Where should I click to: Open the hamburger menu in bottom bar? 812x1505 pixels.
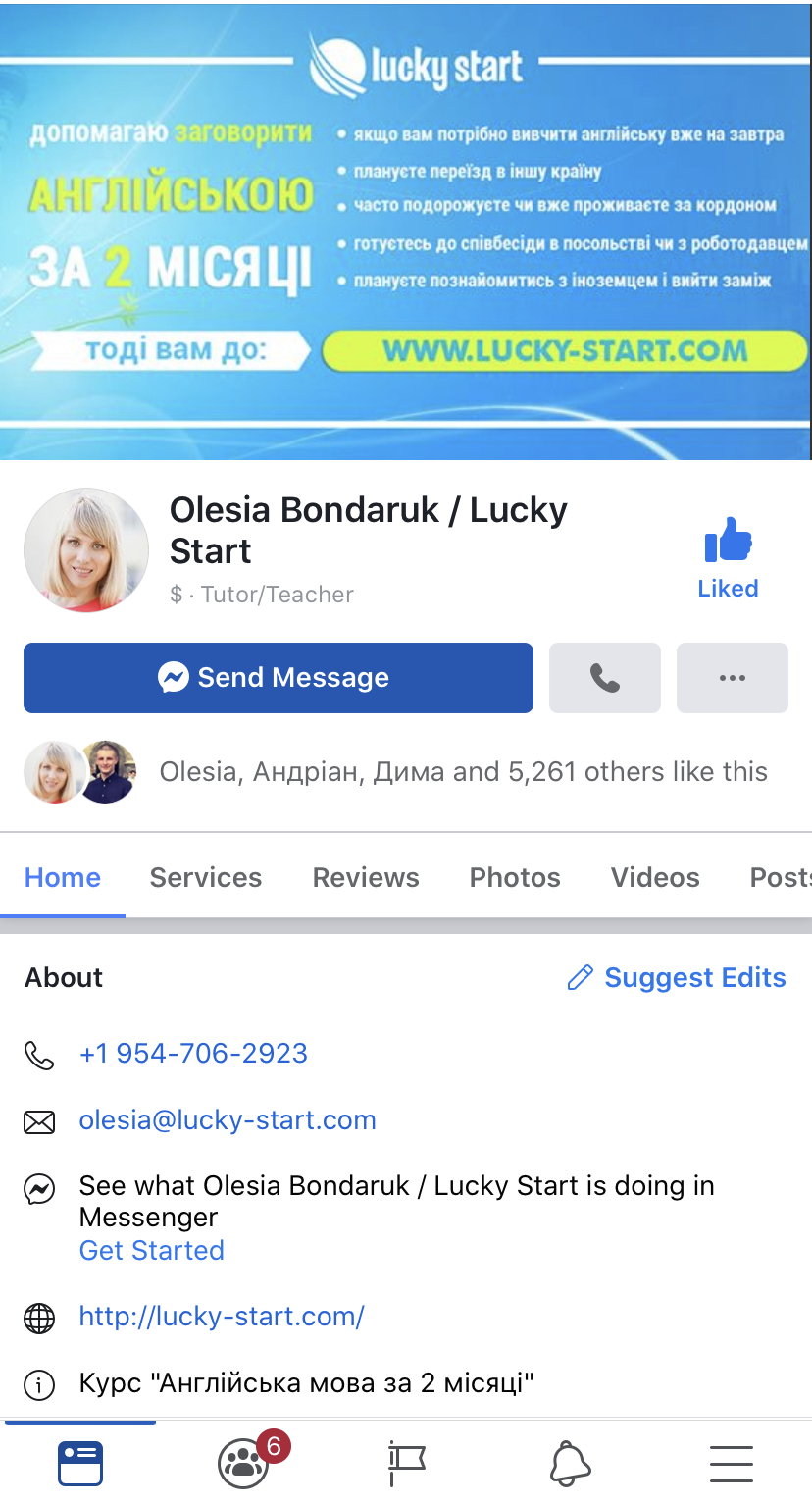(x=731, y=1464)
